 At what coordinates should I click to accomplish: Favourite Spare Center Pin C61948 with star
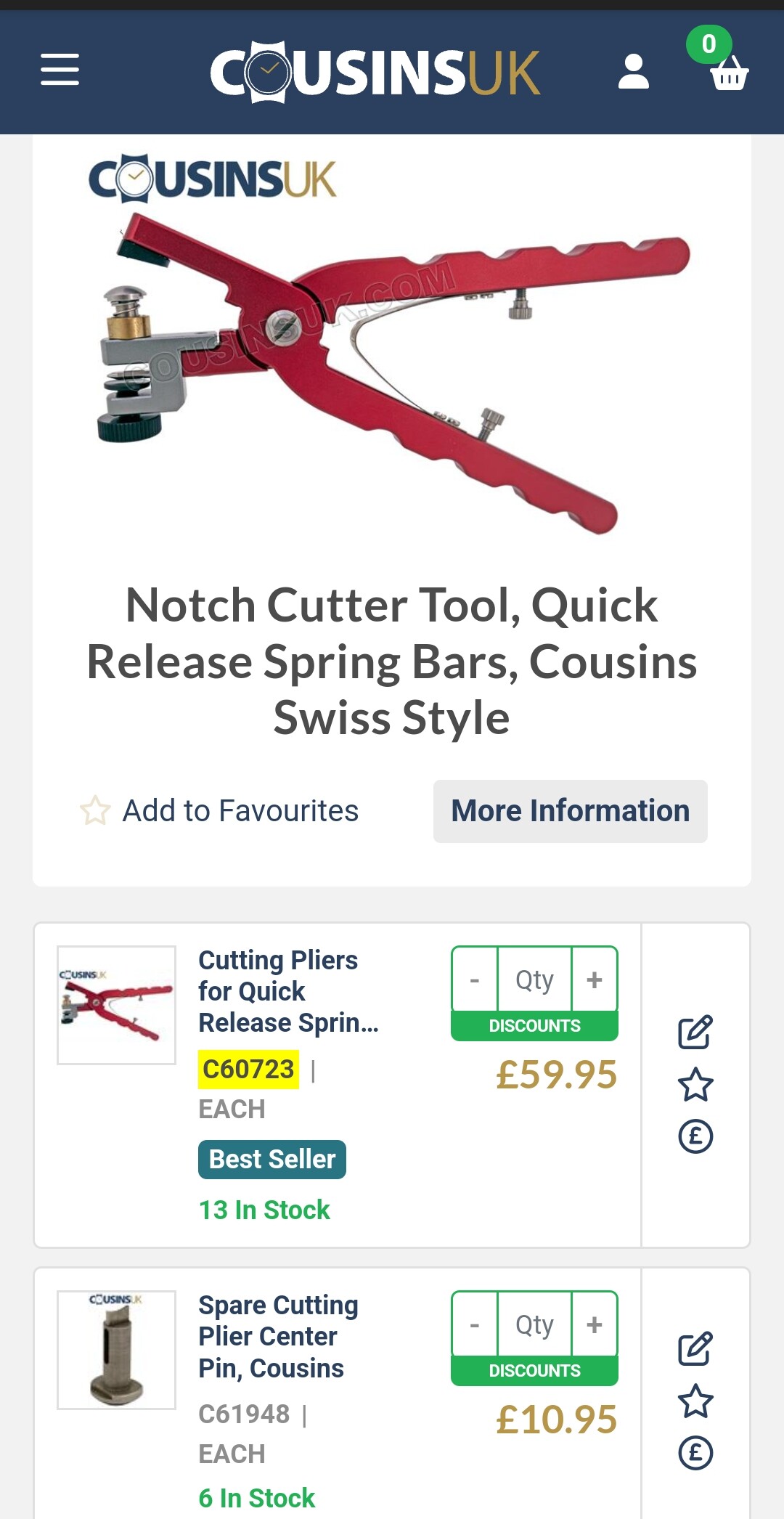[695, 1401]
